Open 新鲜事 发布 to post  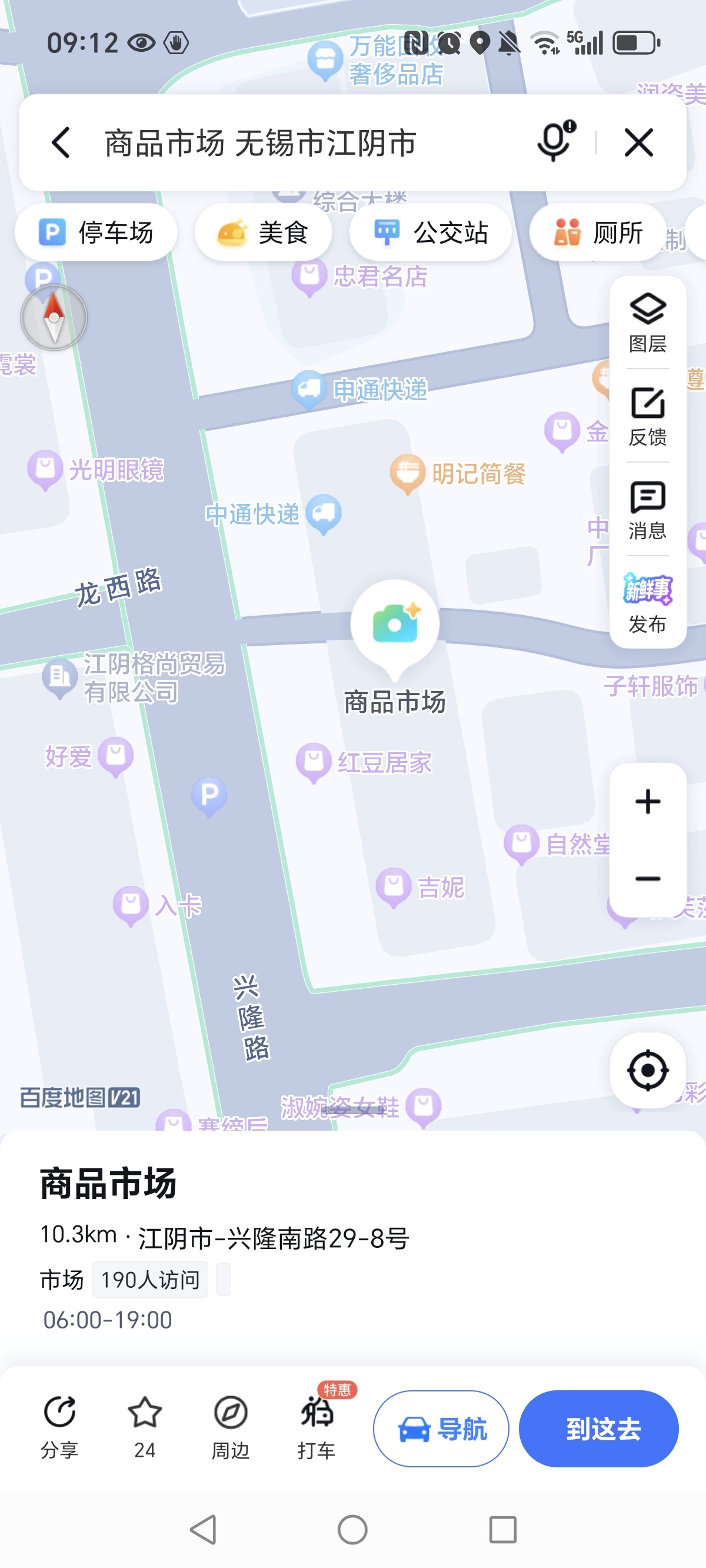pyautogui.click(x=647, y=603)
